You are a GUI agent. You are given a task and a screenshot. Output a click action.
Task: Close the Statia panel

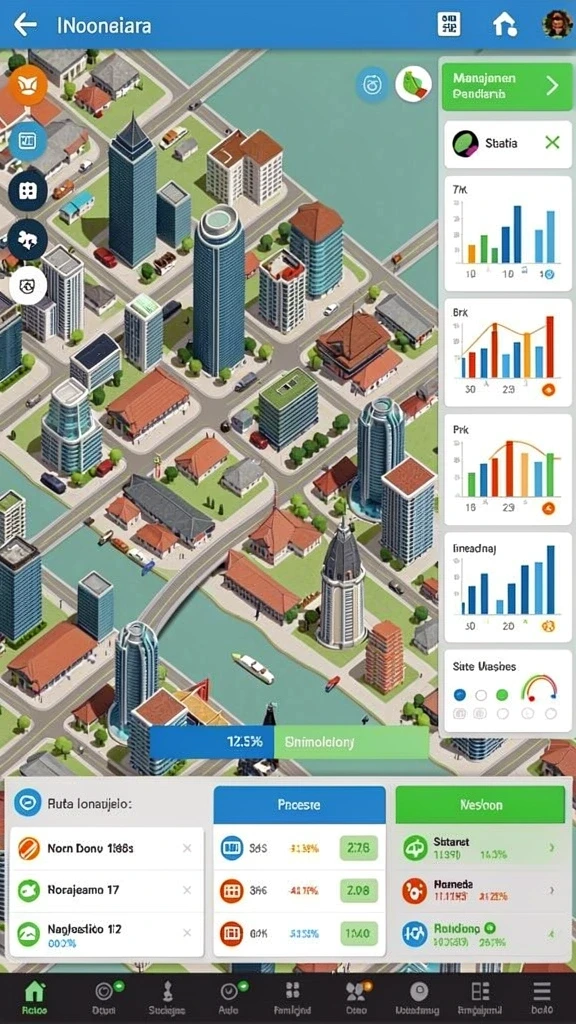pyautogui.click(x=552, y=142)
